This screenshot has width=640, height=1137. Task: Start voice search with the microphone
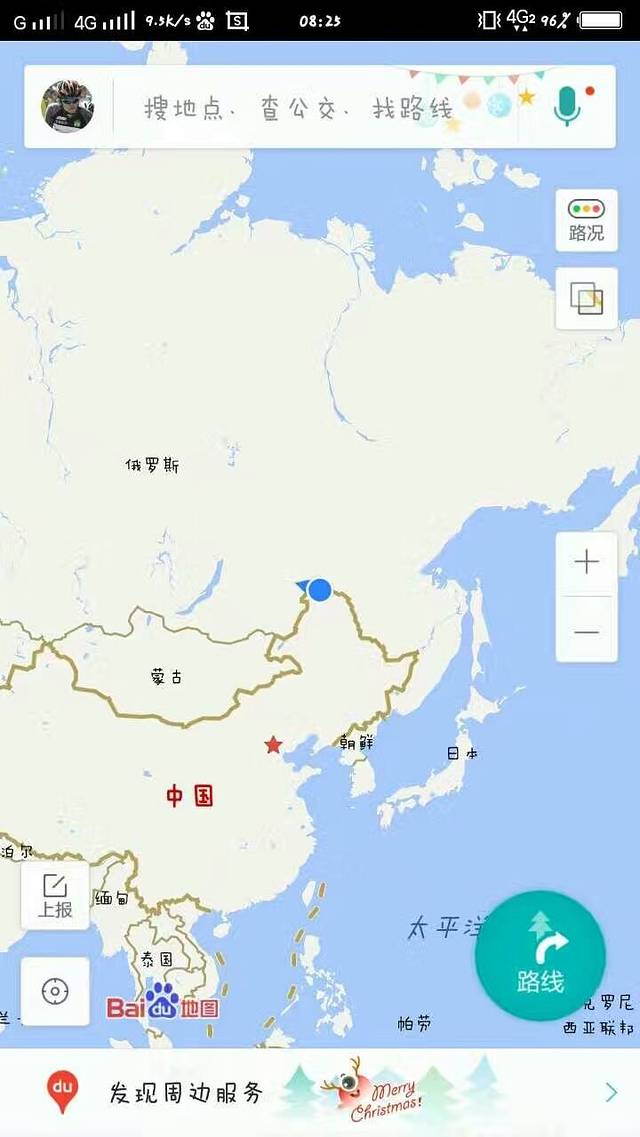(x=567, y=106)
